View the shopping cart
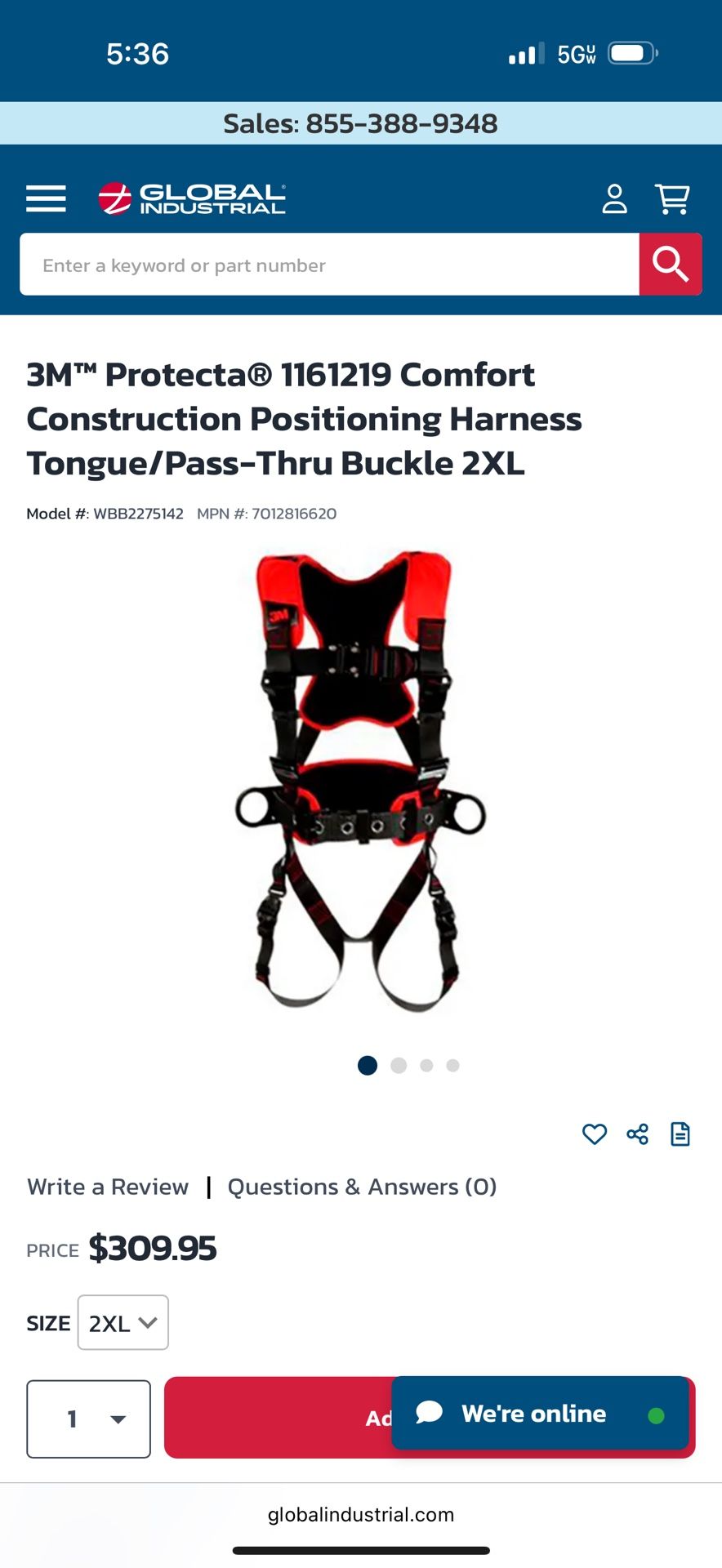 click(x=673, y=198)
